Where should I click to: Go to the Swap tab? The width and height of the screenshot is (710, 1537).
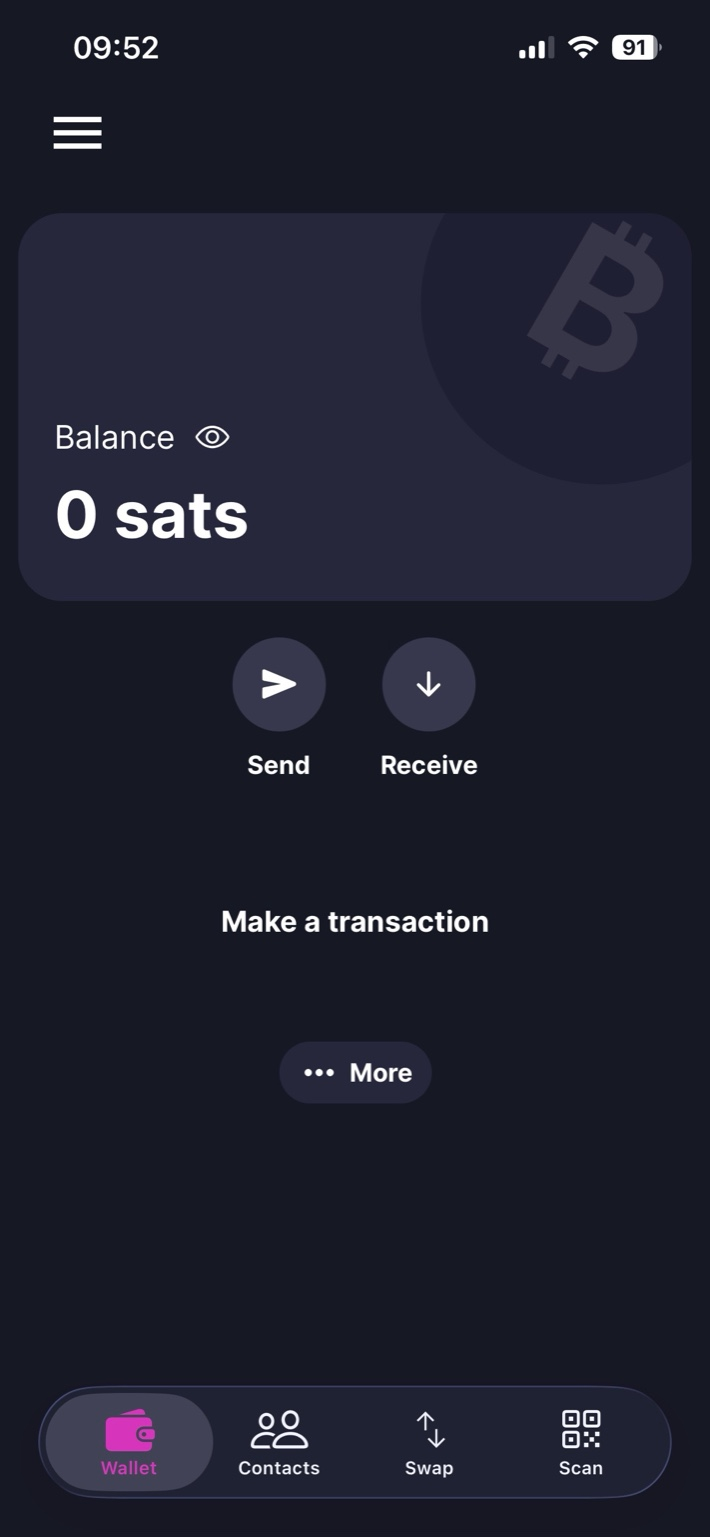tap(429, 1442)
